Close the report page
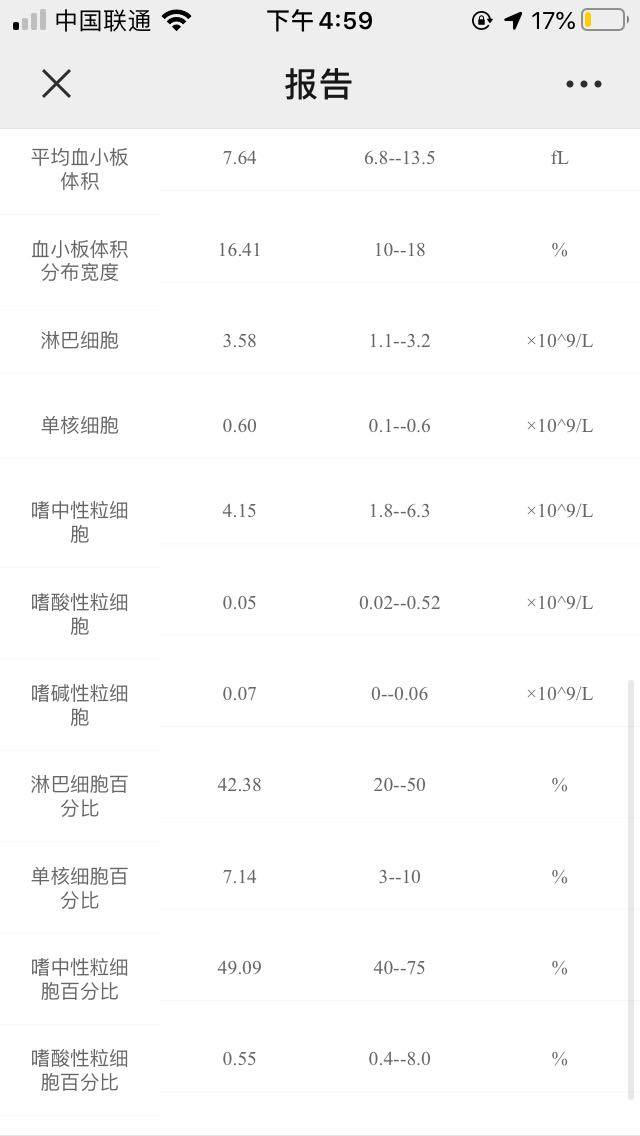 point(56,84)
